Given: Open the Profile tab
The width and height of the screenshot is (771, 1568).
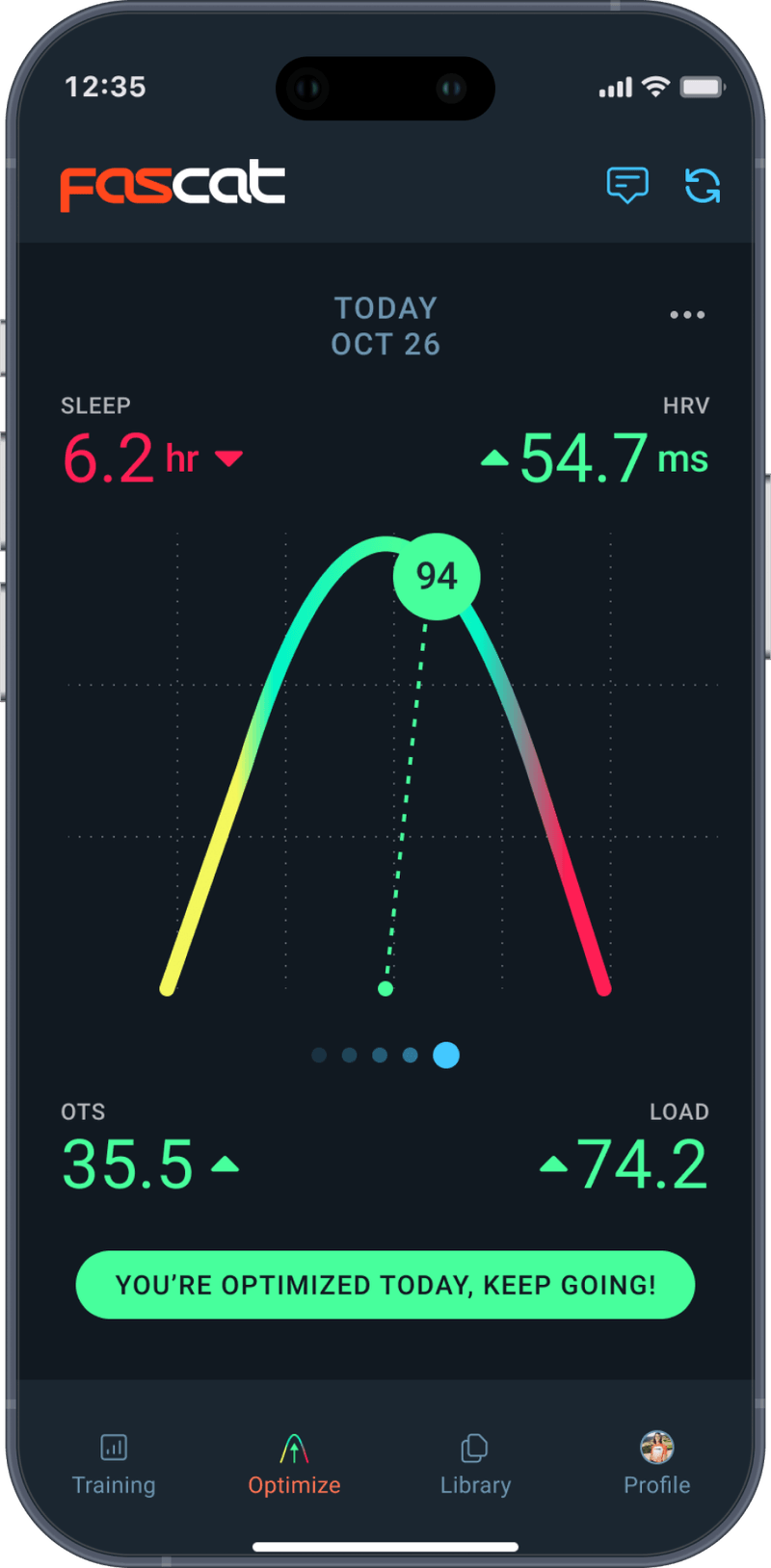Looking at the screenshot, I should click(x=656, y=1464).
